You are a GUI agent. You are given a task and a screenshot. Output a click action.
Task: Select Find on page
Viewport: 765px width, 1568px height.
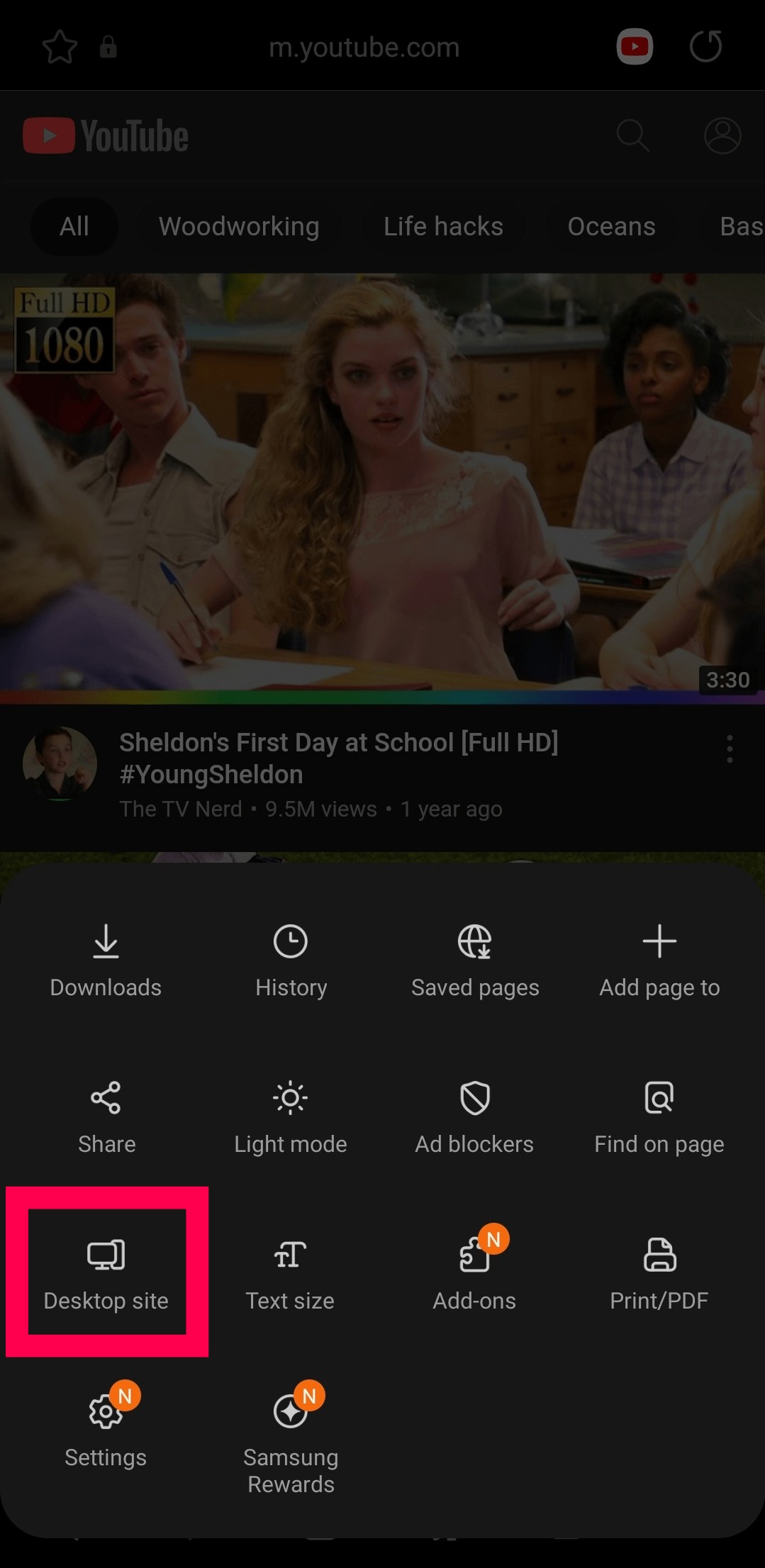point(659,1117)
